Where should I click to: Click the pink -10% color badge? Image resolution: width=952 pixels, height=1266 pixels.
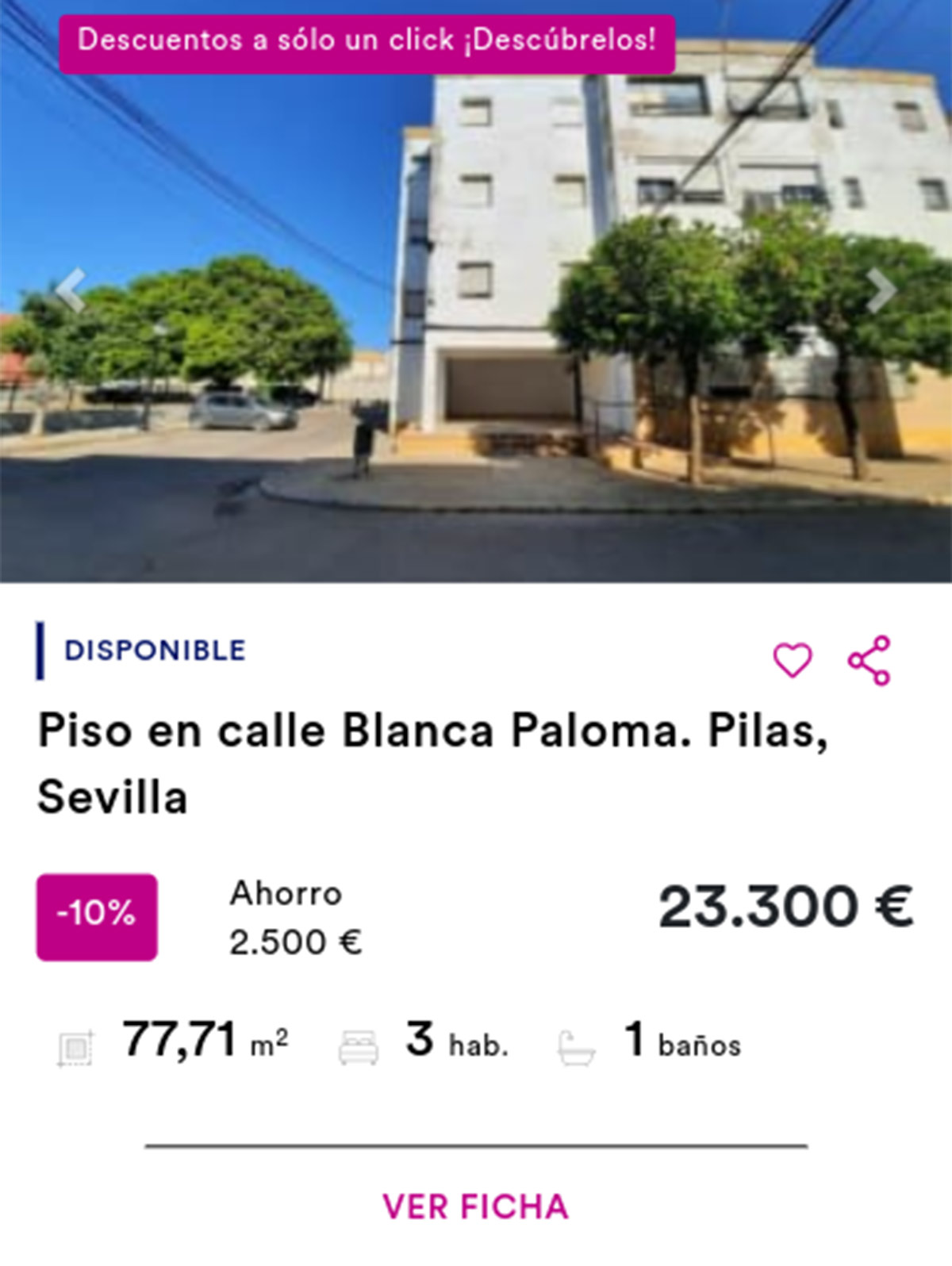97,914
